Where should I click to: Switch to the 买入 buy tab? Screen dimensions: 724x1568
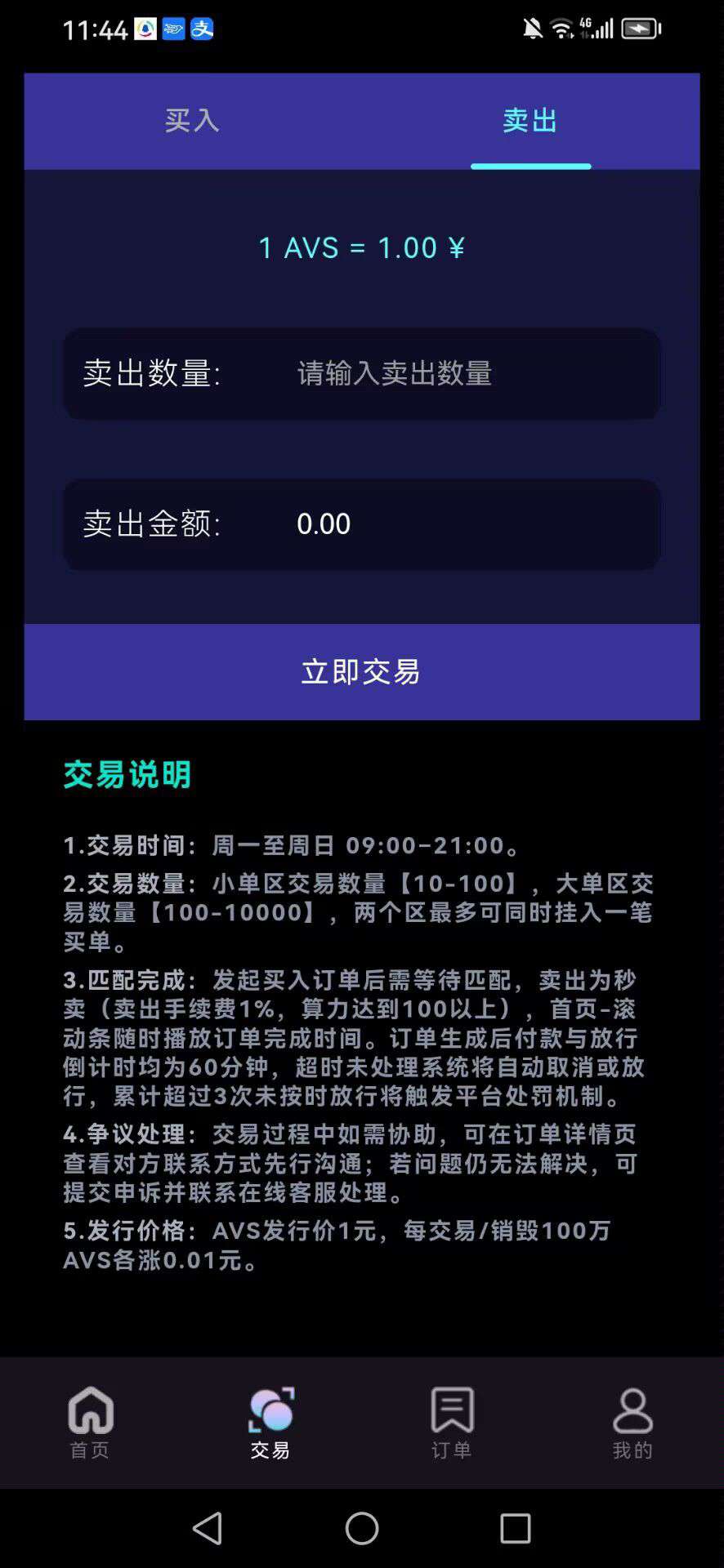pyautogui.click(x=193, y=121)
